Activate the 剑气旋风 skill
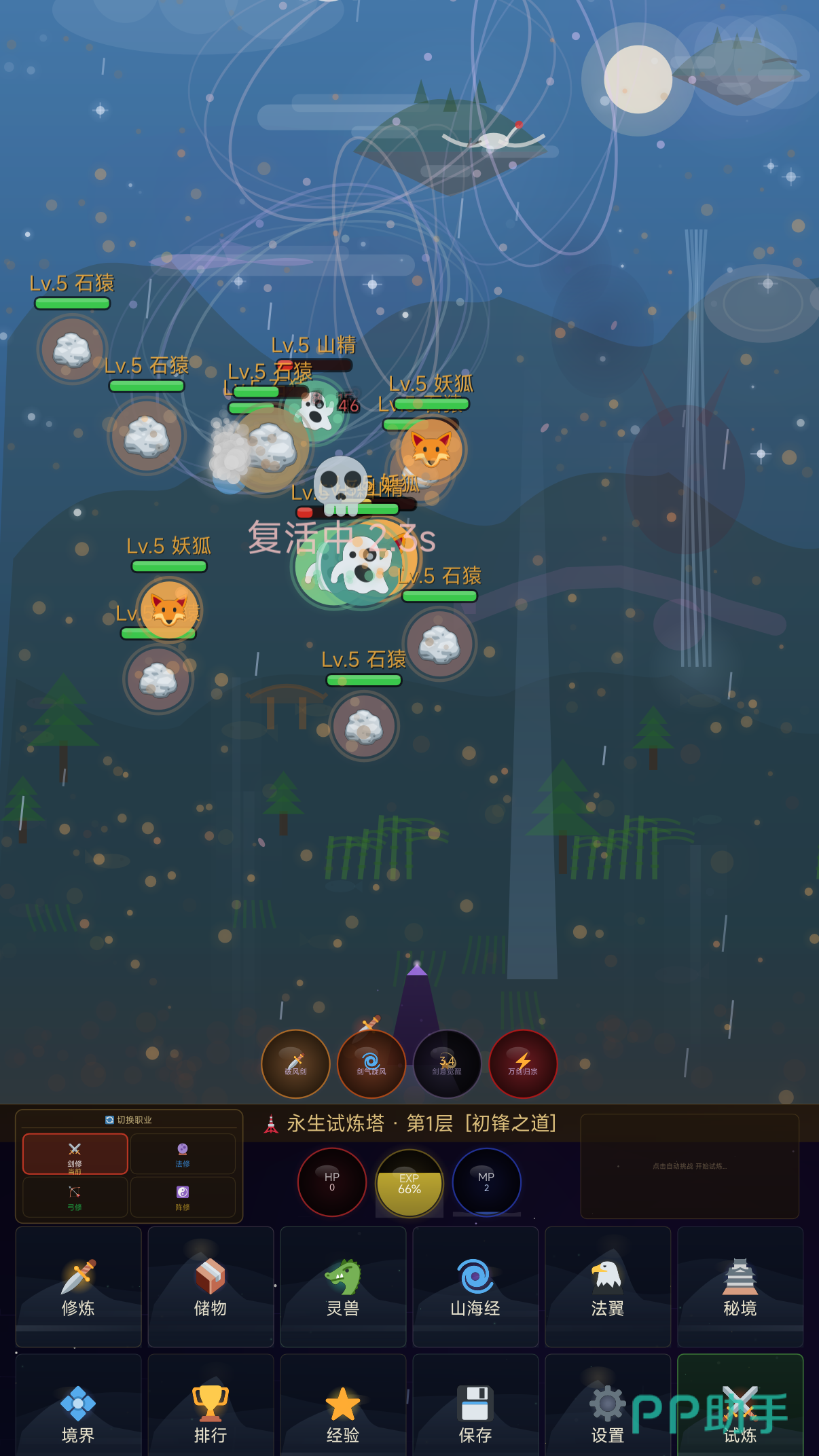The image size is (819, 1456). pyautogui.click(x=371, y=1063)
